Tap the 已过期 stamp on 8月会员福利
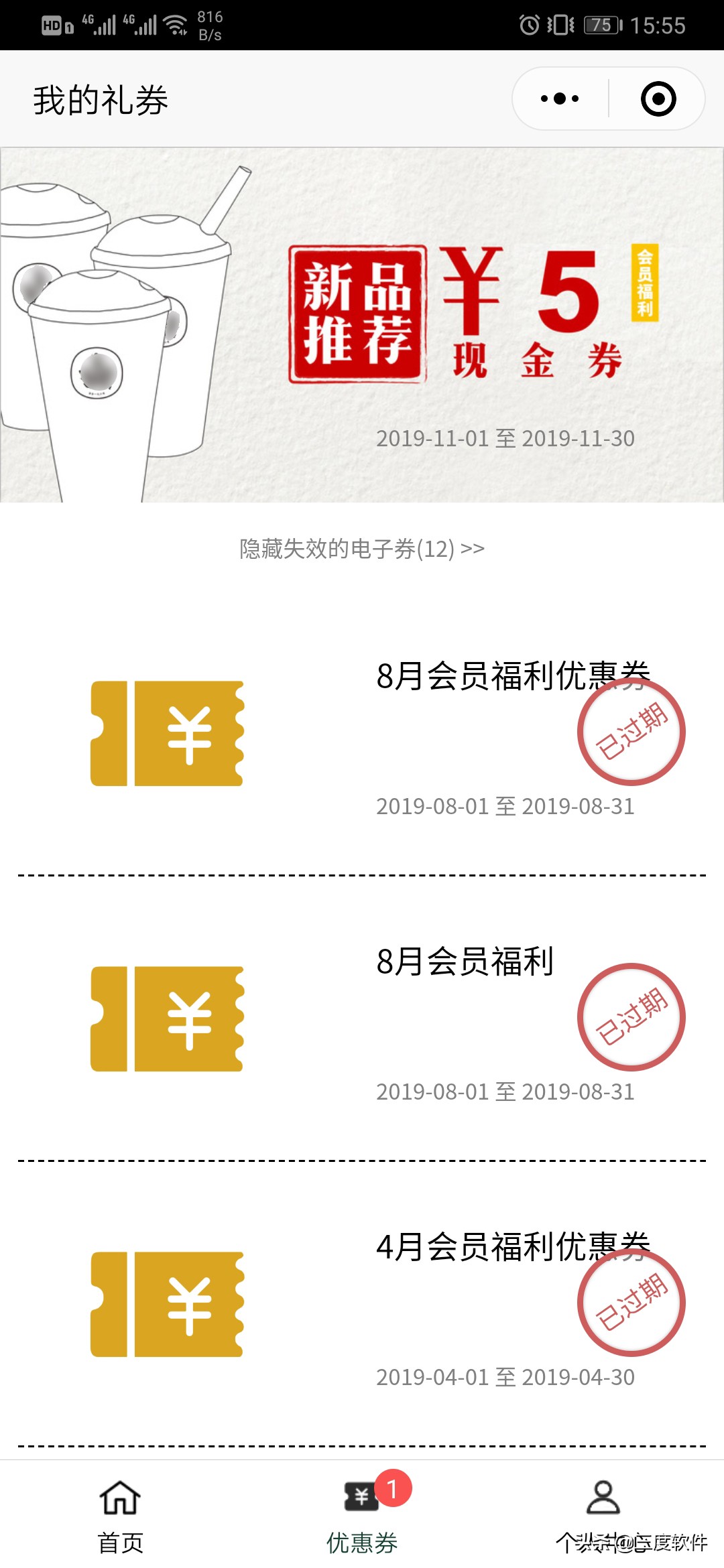 pos(631,1016)
